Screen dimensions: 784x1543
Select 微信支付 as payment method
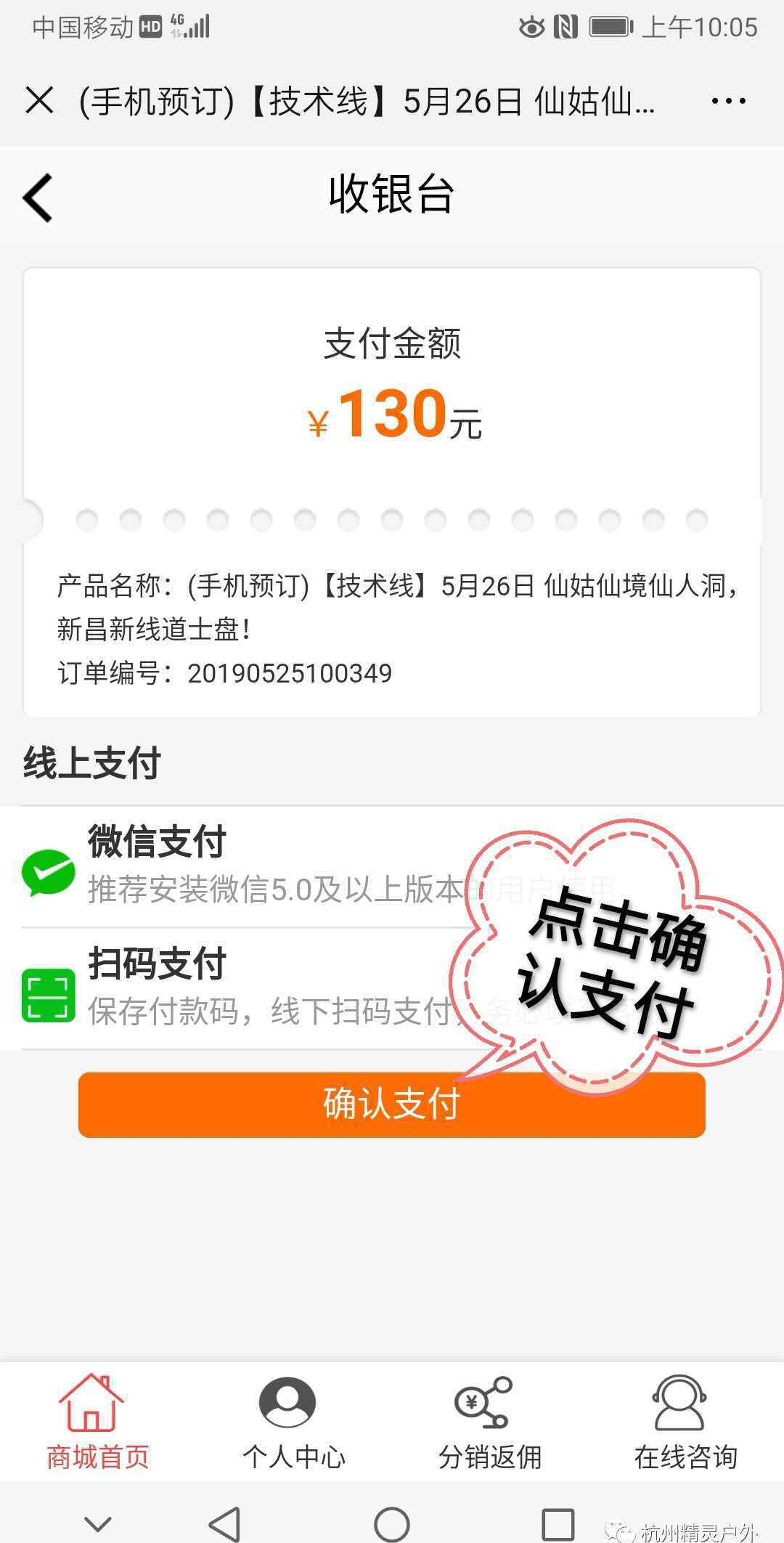click(392, 867)
